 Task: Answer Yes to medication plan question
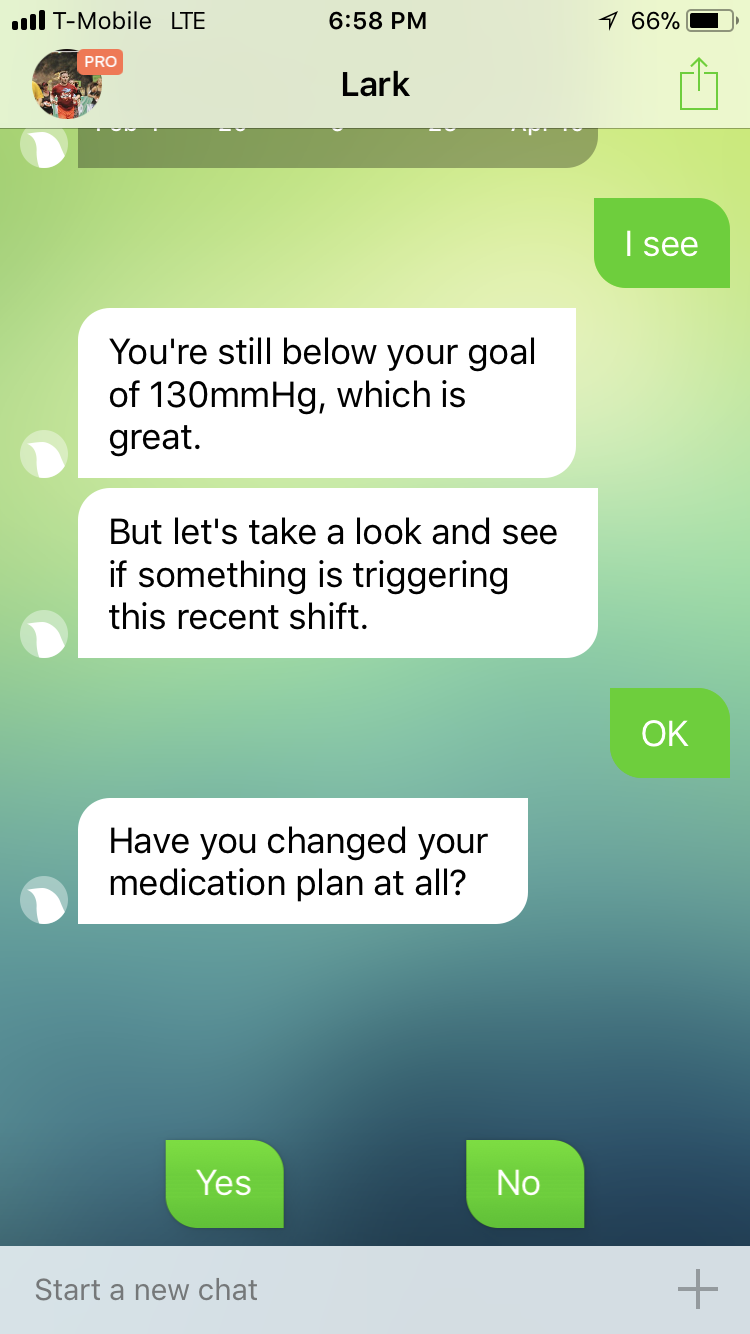coord(224,1183)
